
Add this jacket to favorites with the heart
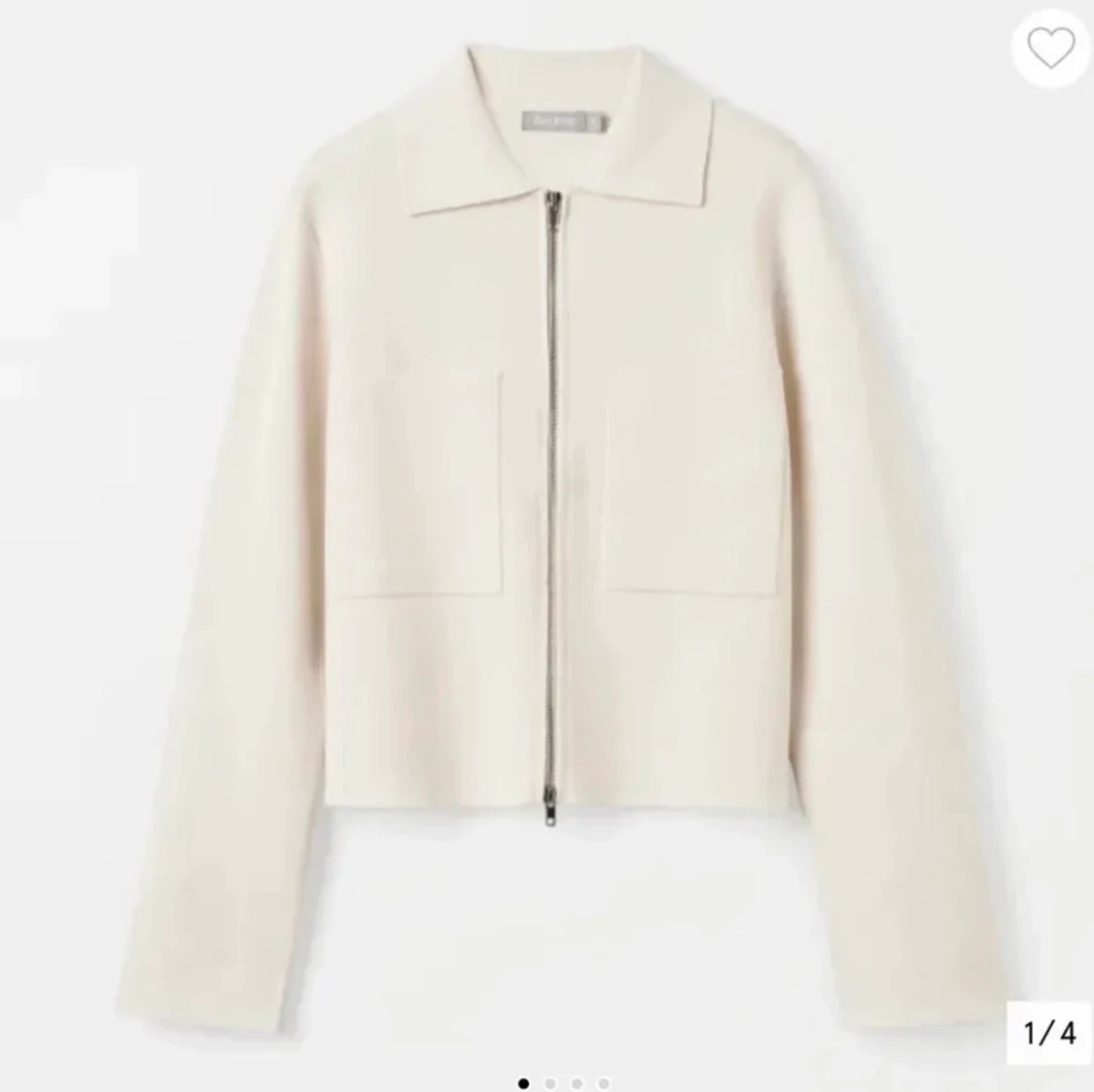tap(1050, 46)
